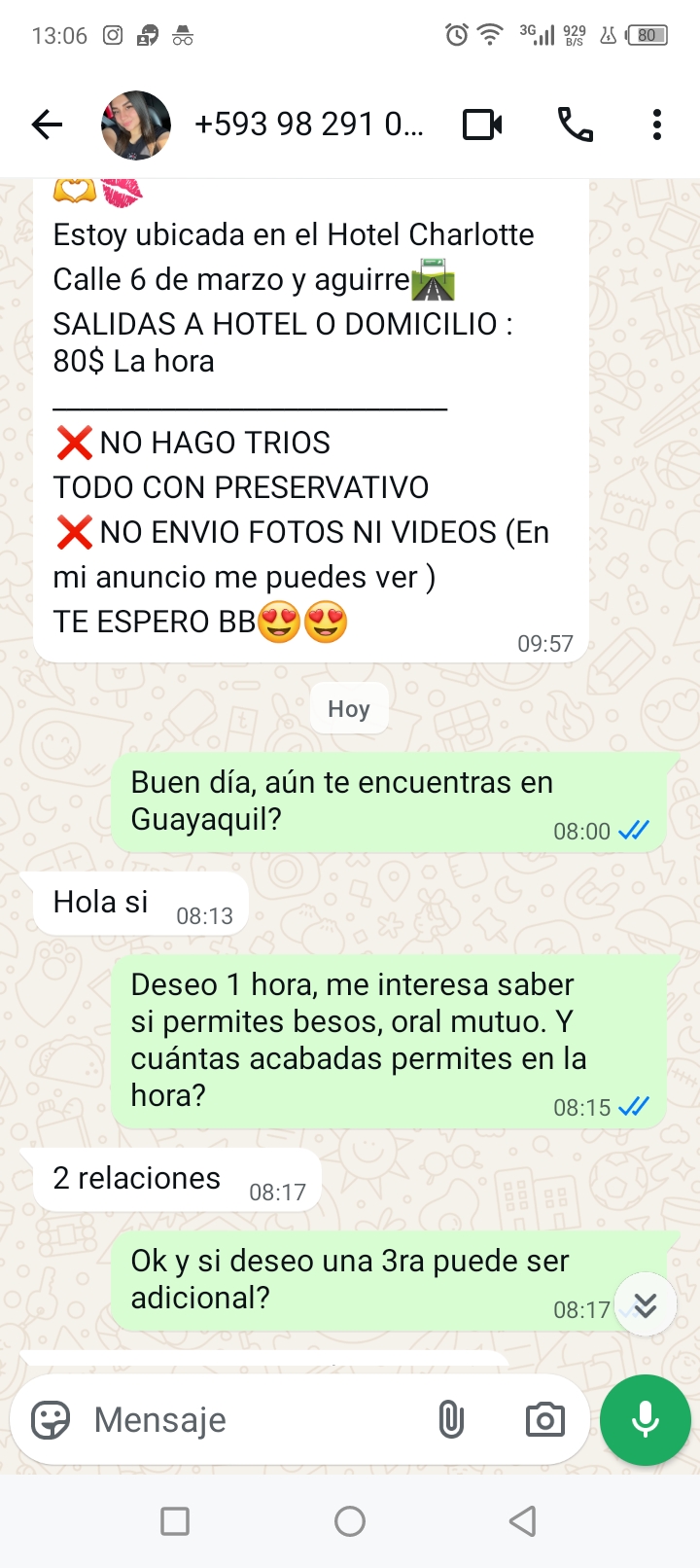The image size is (700, 1568).
Task: Open the contact's profile photo
Action: click(x=136, y=125)
